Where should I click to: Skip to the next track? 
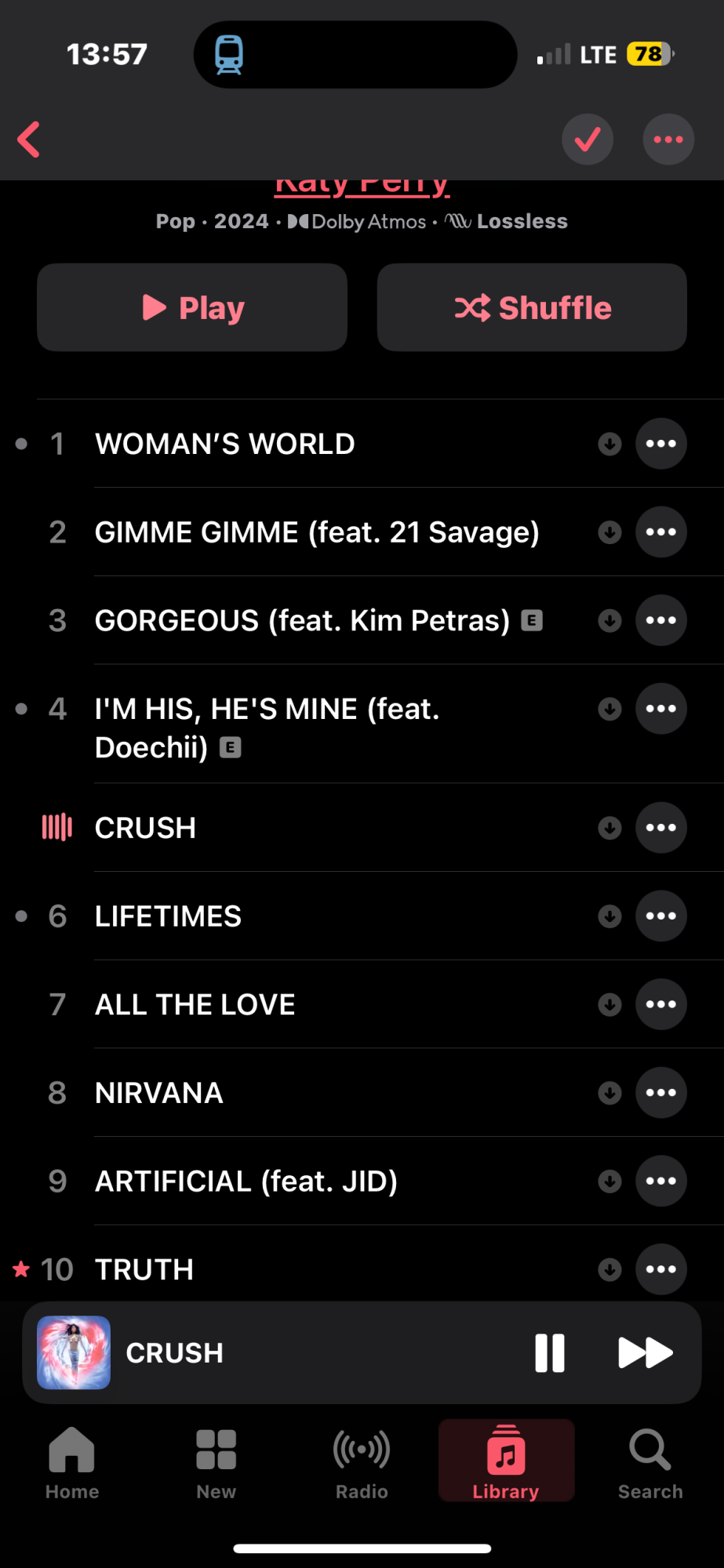point(645,1353)
